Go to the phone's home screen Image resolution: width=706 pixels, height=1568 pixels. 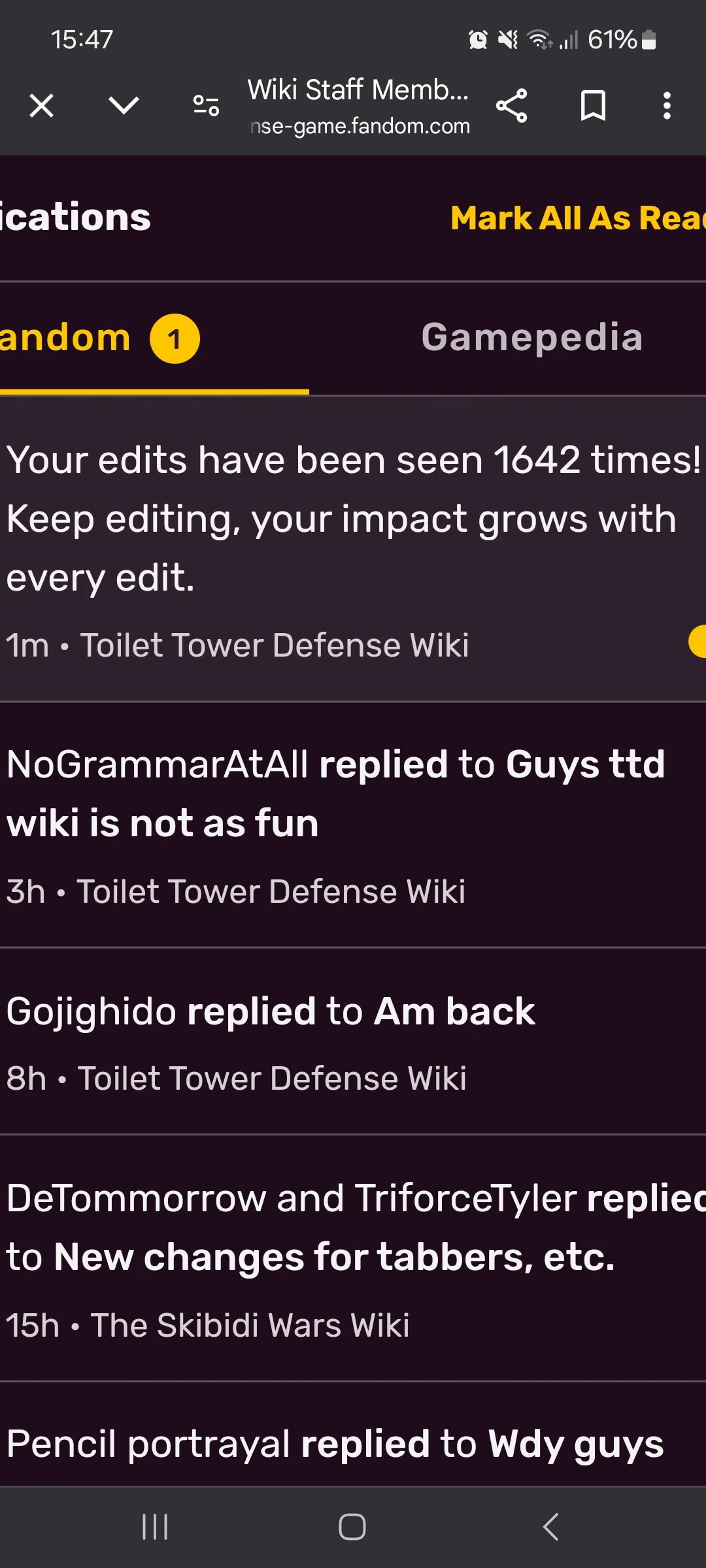point(352,1527)
